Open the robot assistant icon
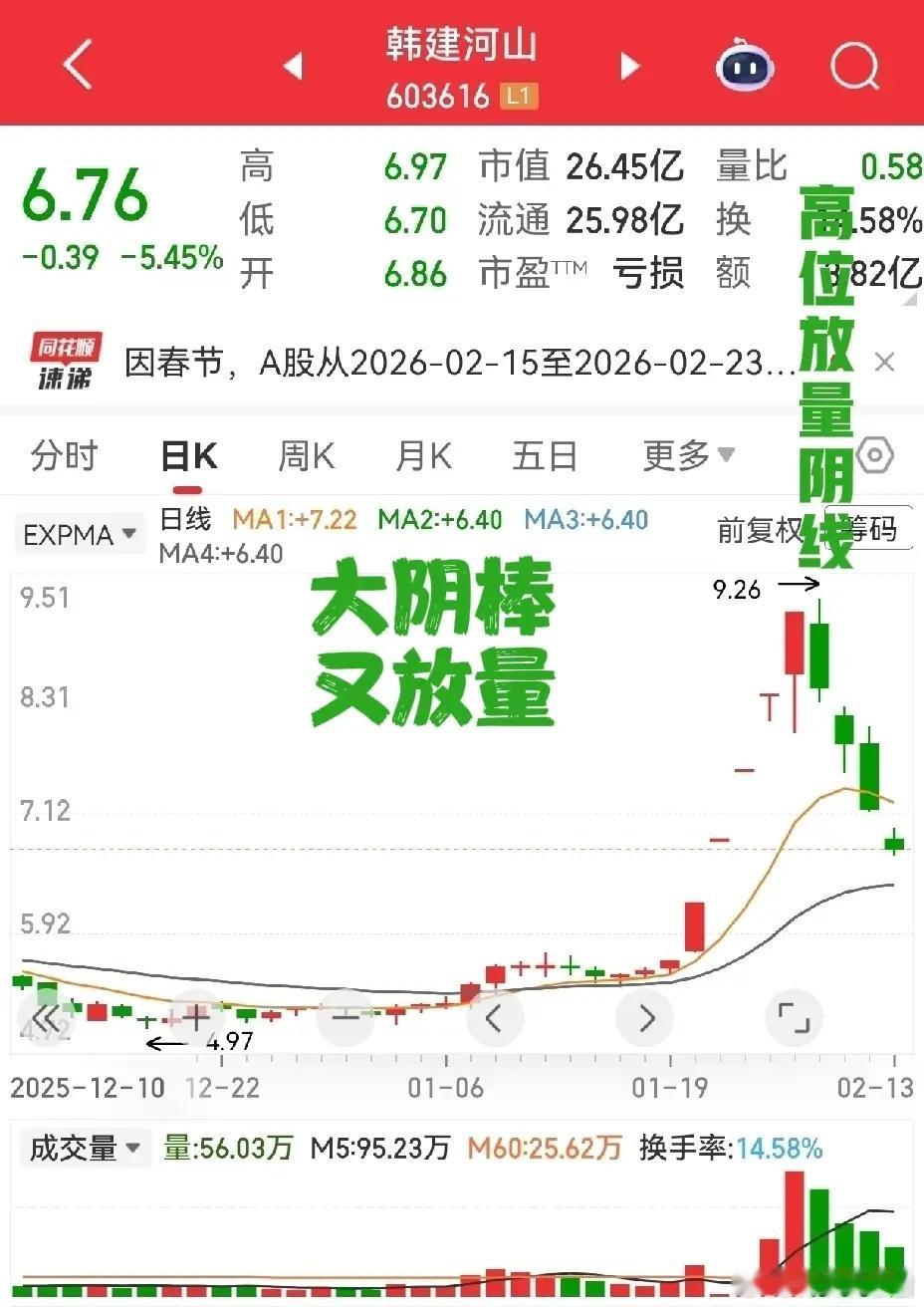Viewport: 924px width, 1307px height. pyautogui.click(x=745, y=67)
